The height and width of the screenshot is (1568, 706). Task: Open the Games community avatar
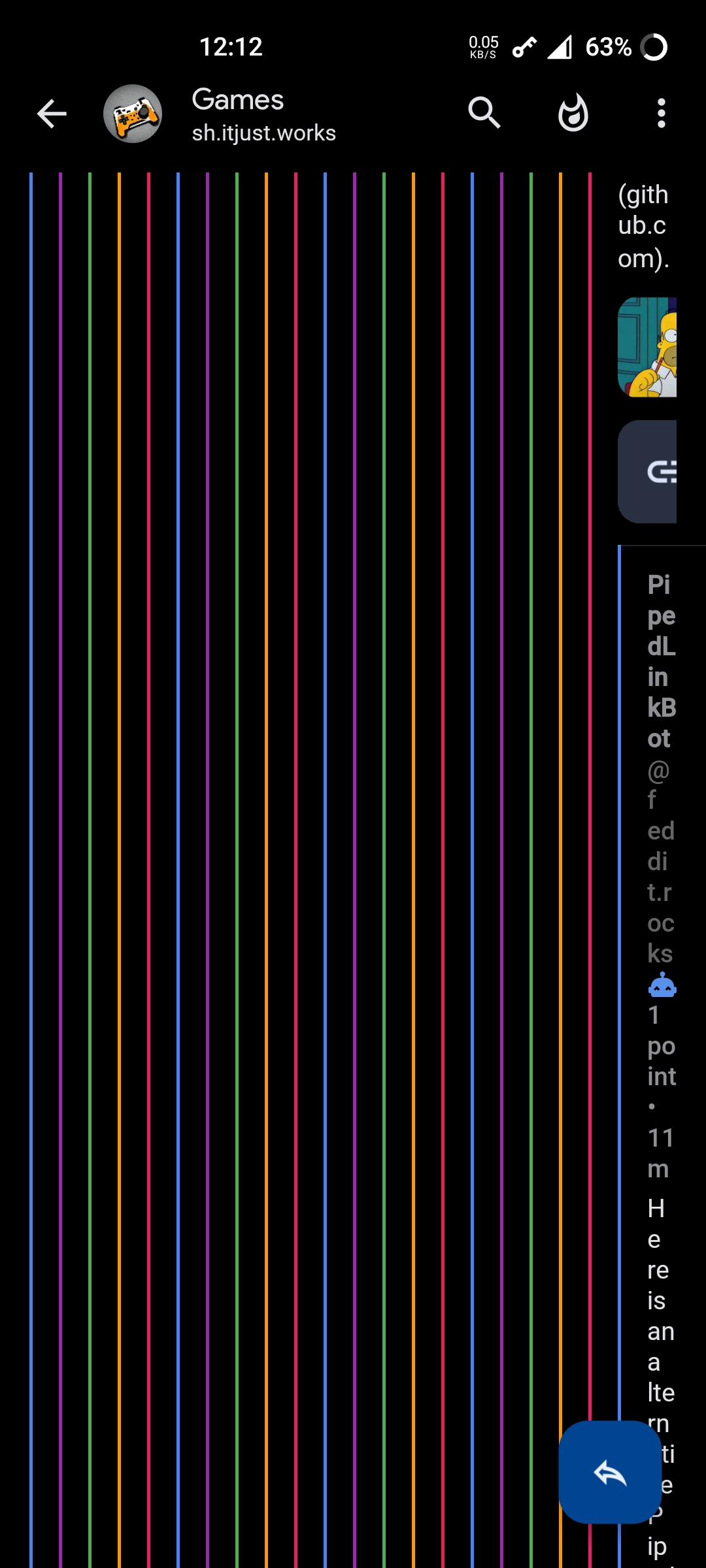[x=133, y=114]
